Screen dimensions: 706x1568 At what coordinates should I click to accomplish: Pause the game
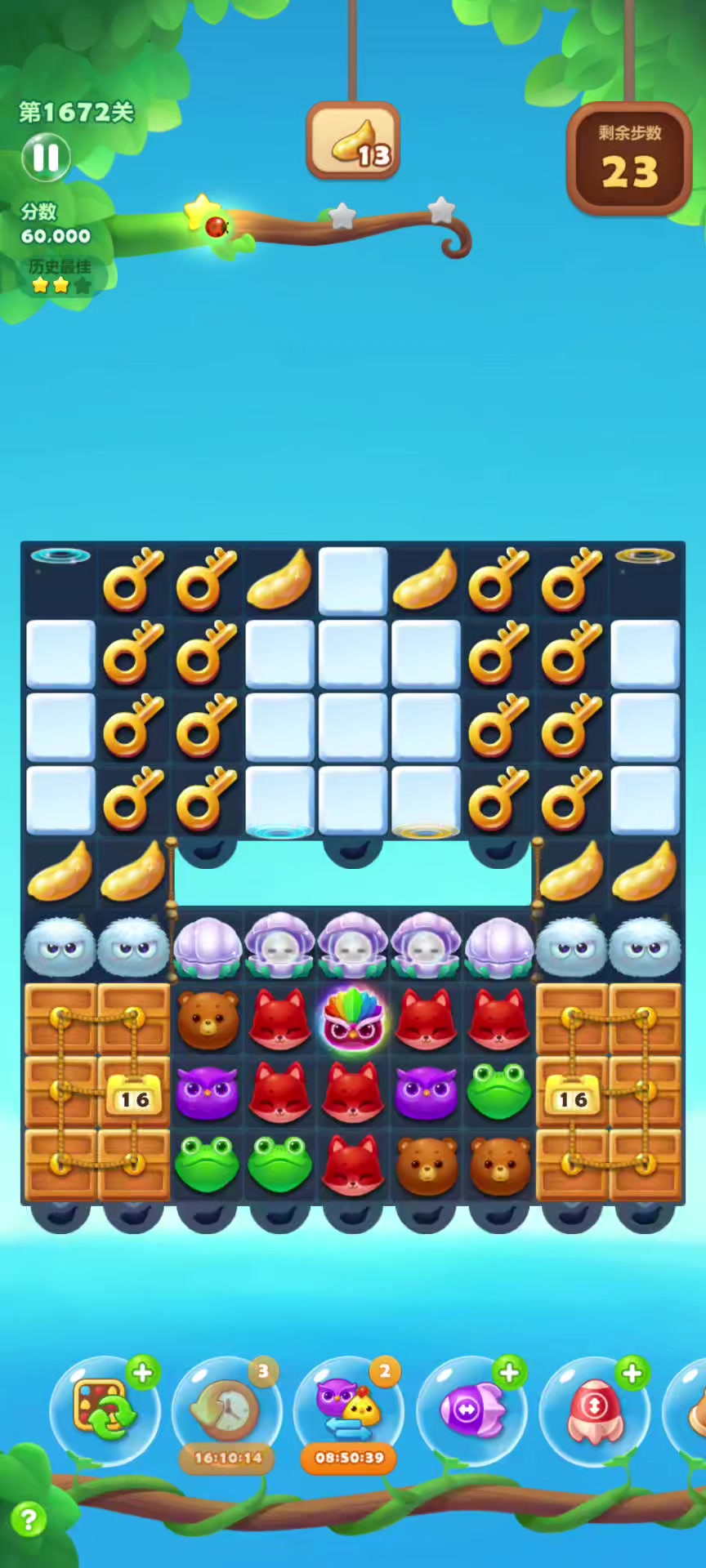[x=46, y=158]
